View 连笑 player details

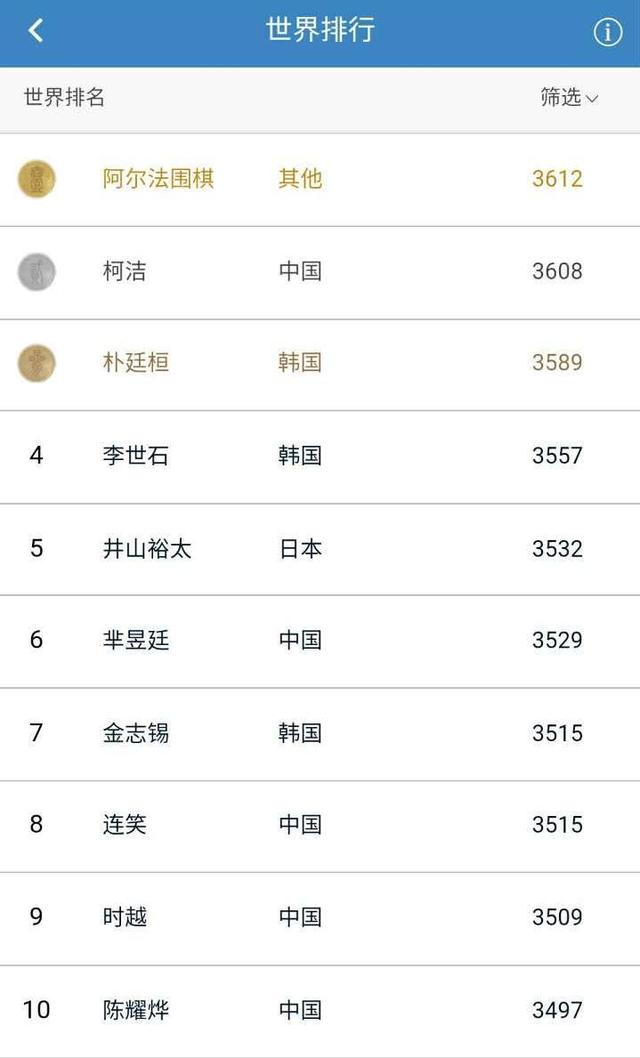[x=320, y=826]
